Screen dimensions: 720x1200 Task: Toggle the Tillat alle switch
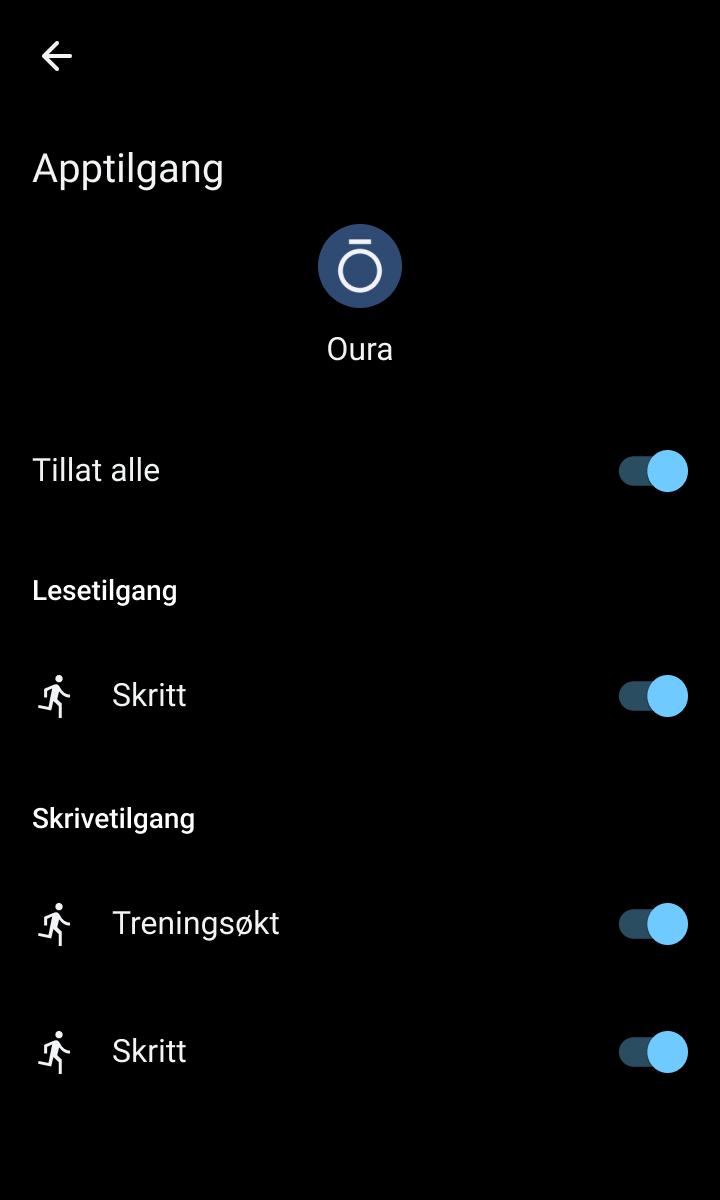[653, 471]
